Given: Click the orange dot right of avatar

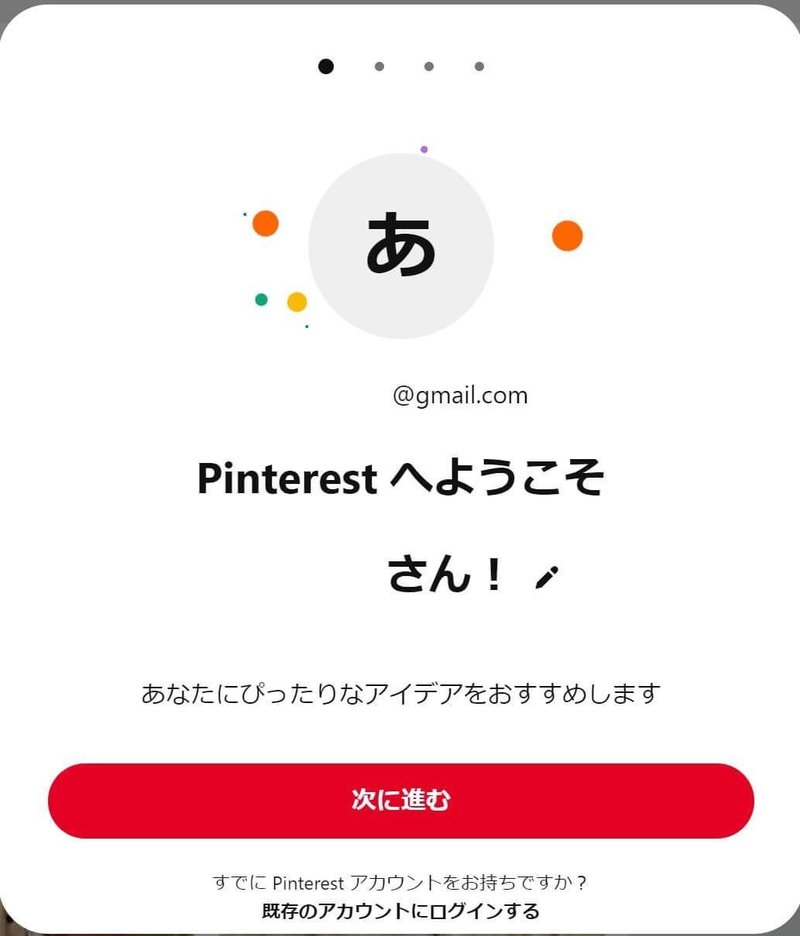Looking at the screenshot, I should (567, 236).
